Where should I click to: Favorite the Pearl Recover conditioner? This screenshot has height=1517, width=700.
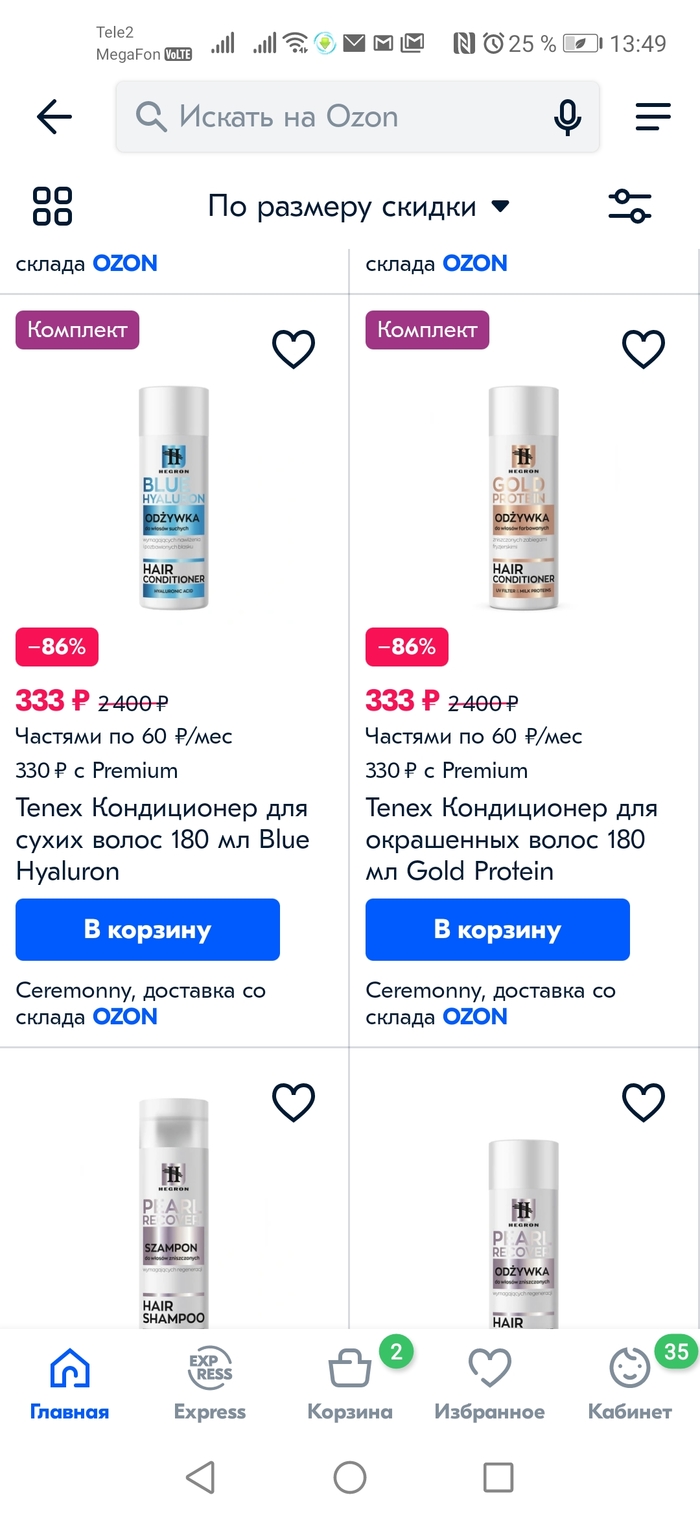coord(643,1102)
